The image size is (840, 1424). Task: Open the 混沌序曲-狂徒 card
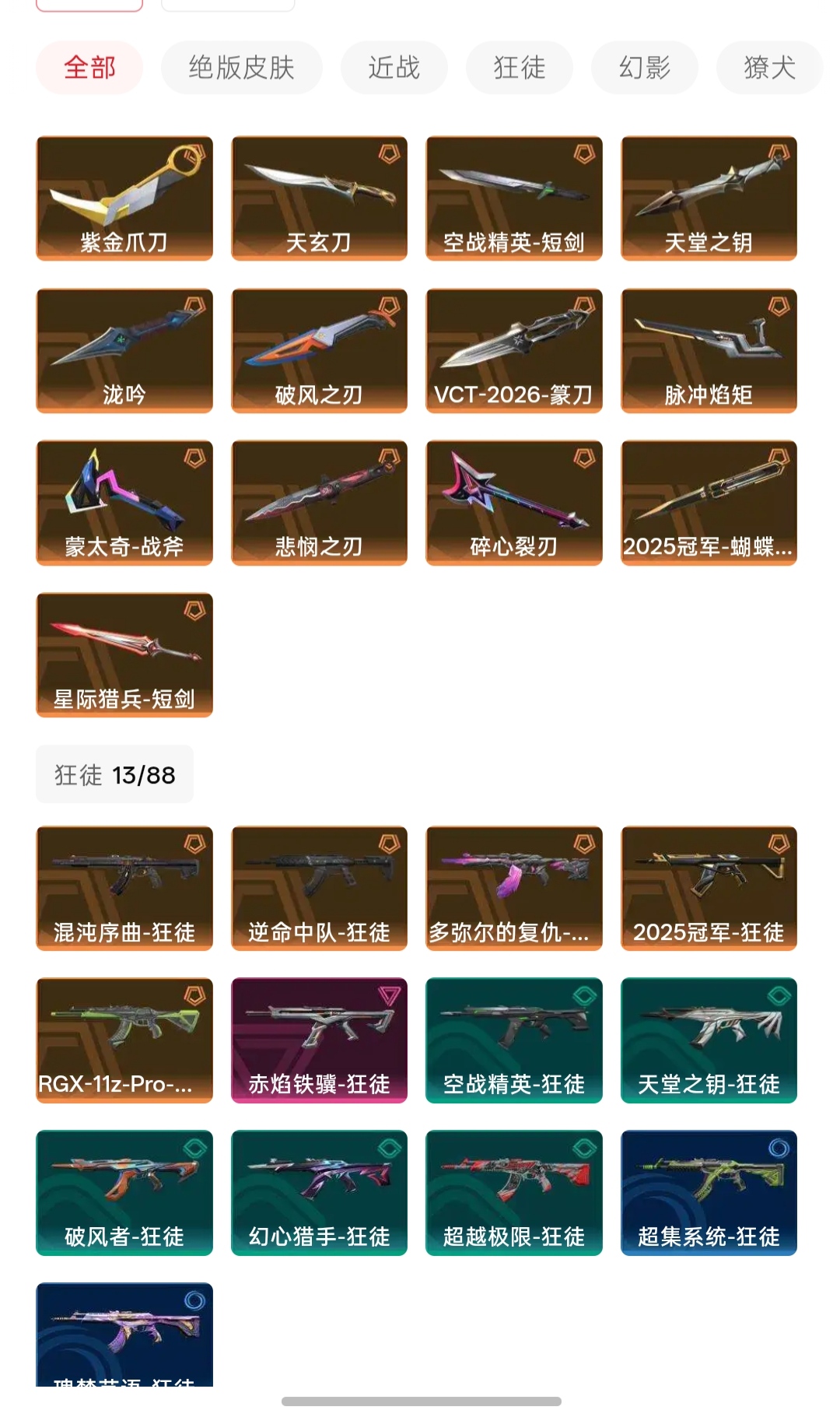click(x=124, y=889)
